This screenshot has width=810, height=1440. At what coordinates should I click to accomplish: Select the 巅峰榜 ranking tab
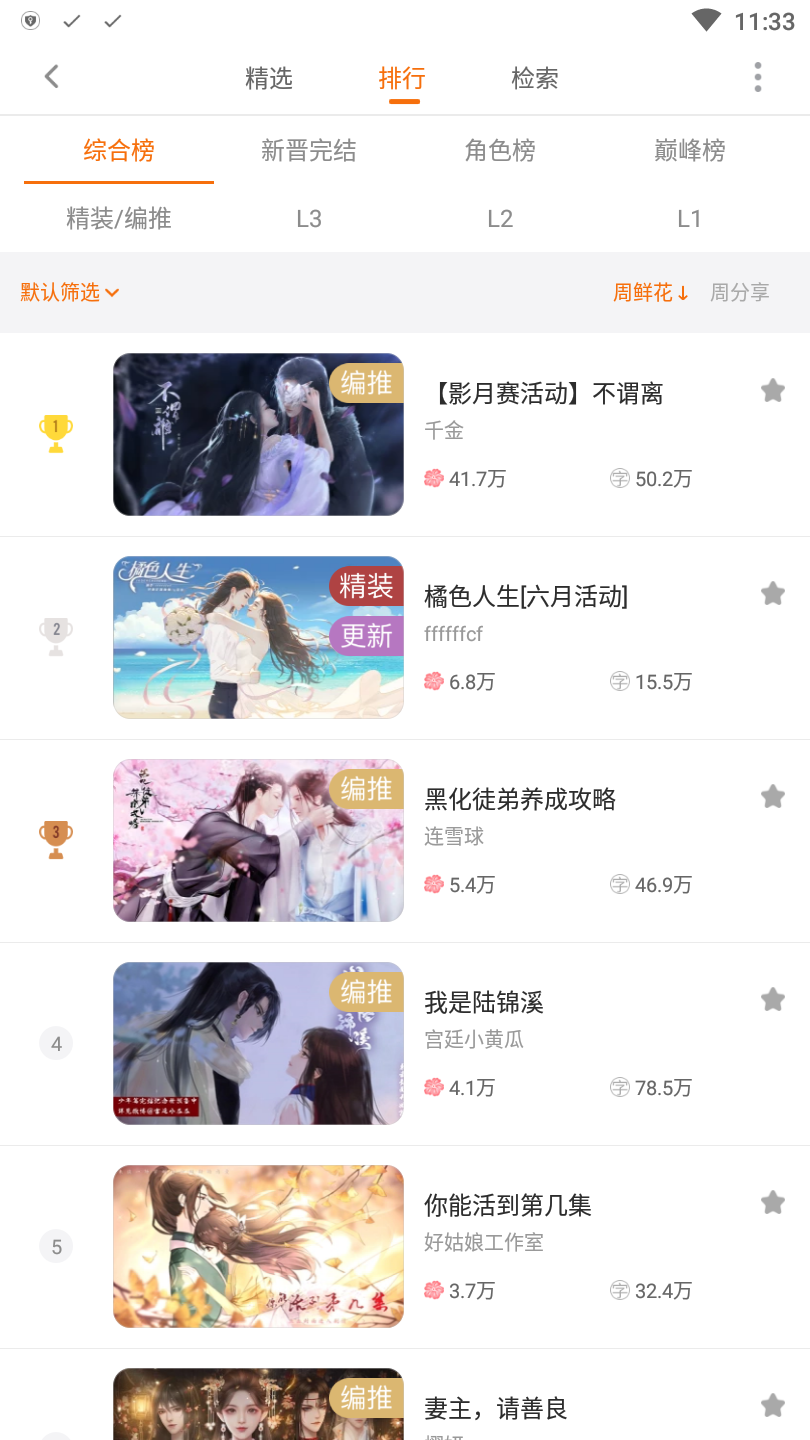(x=690, y=151)
